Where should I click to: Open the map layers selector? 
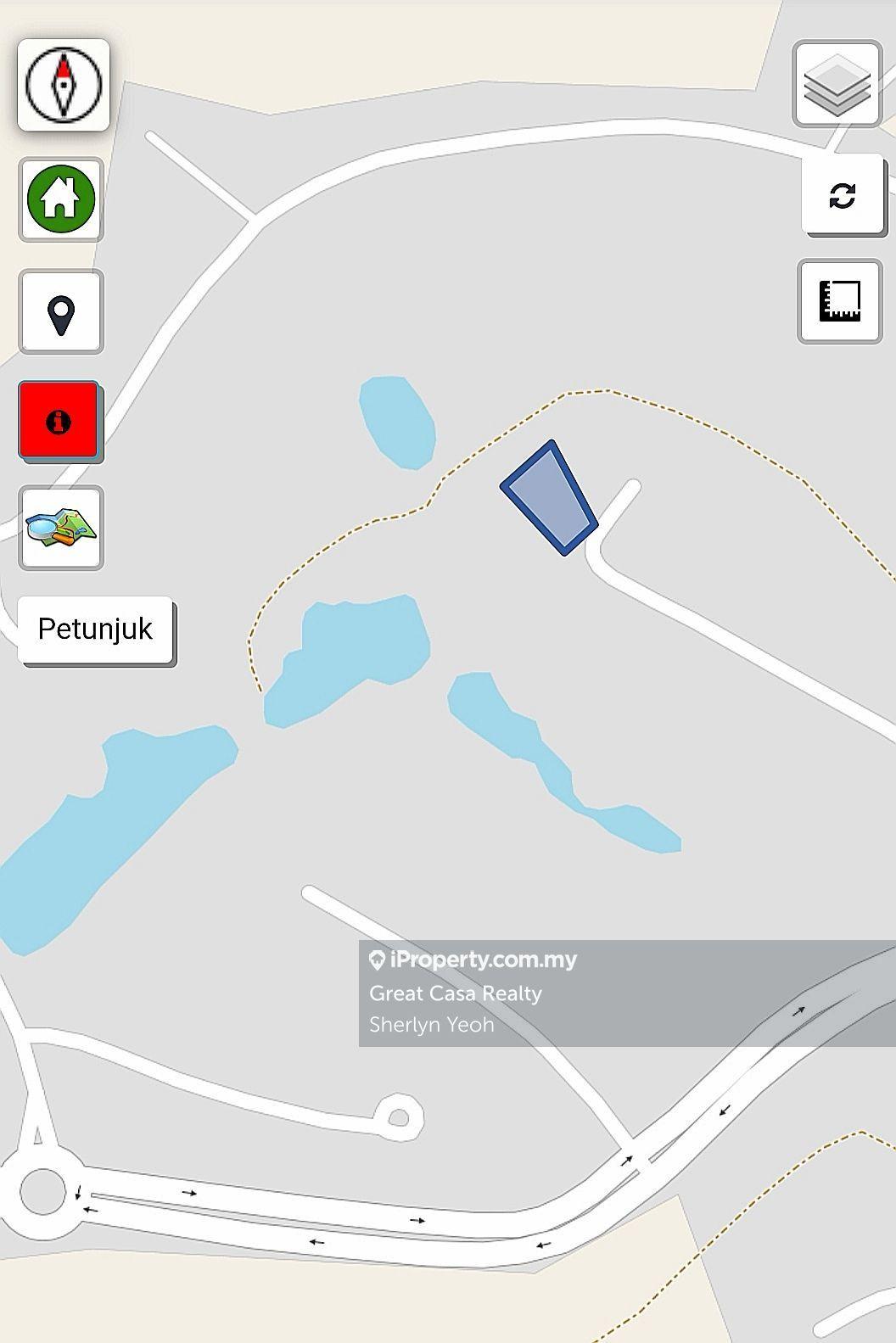(837, 84)
